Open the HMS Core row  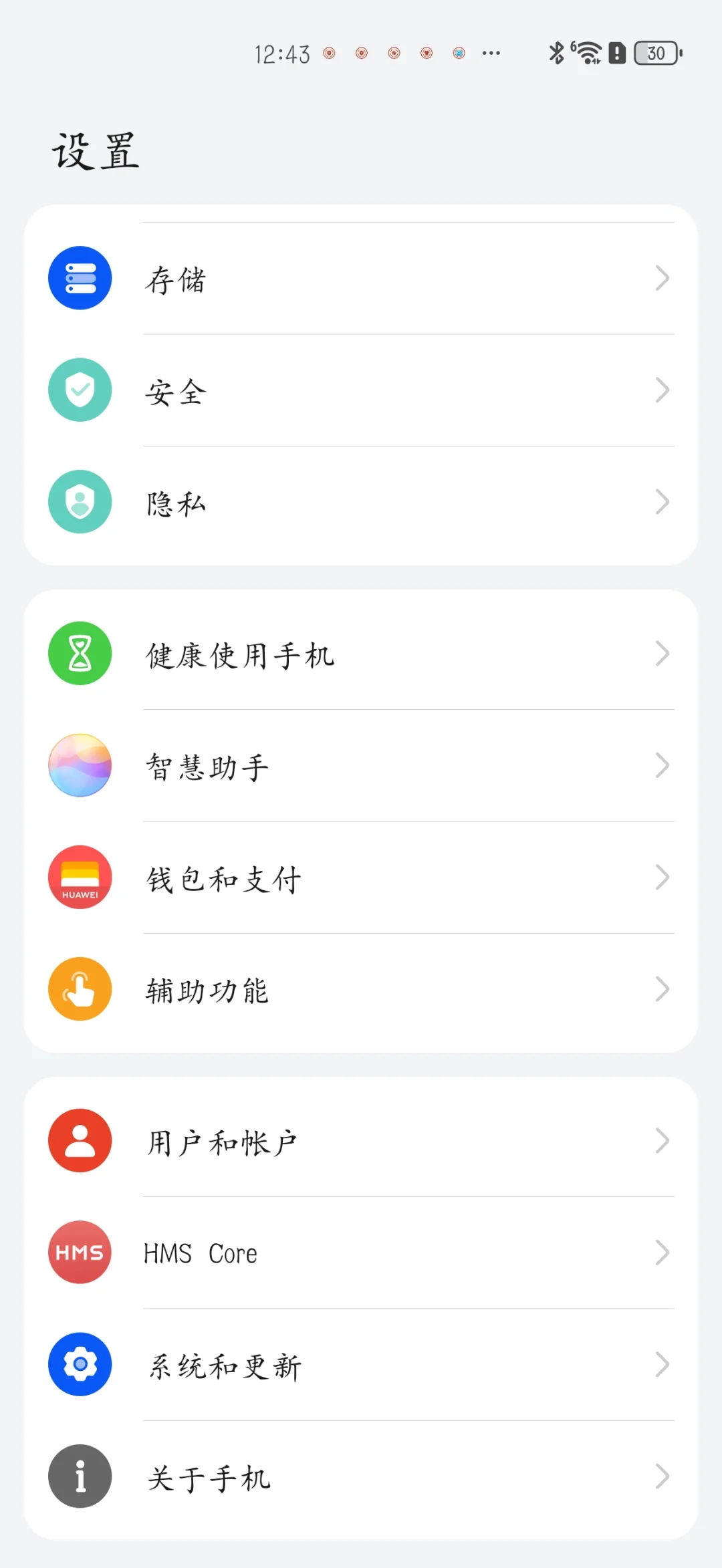361,1253
